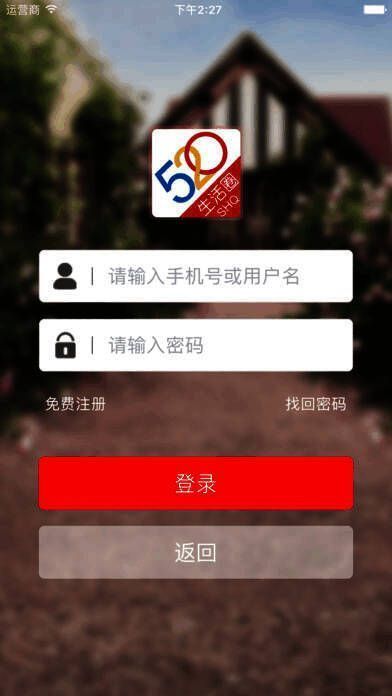Focus the password input field

(196, 345)
